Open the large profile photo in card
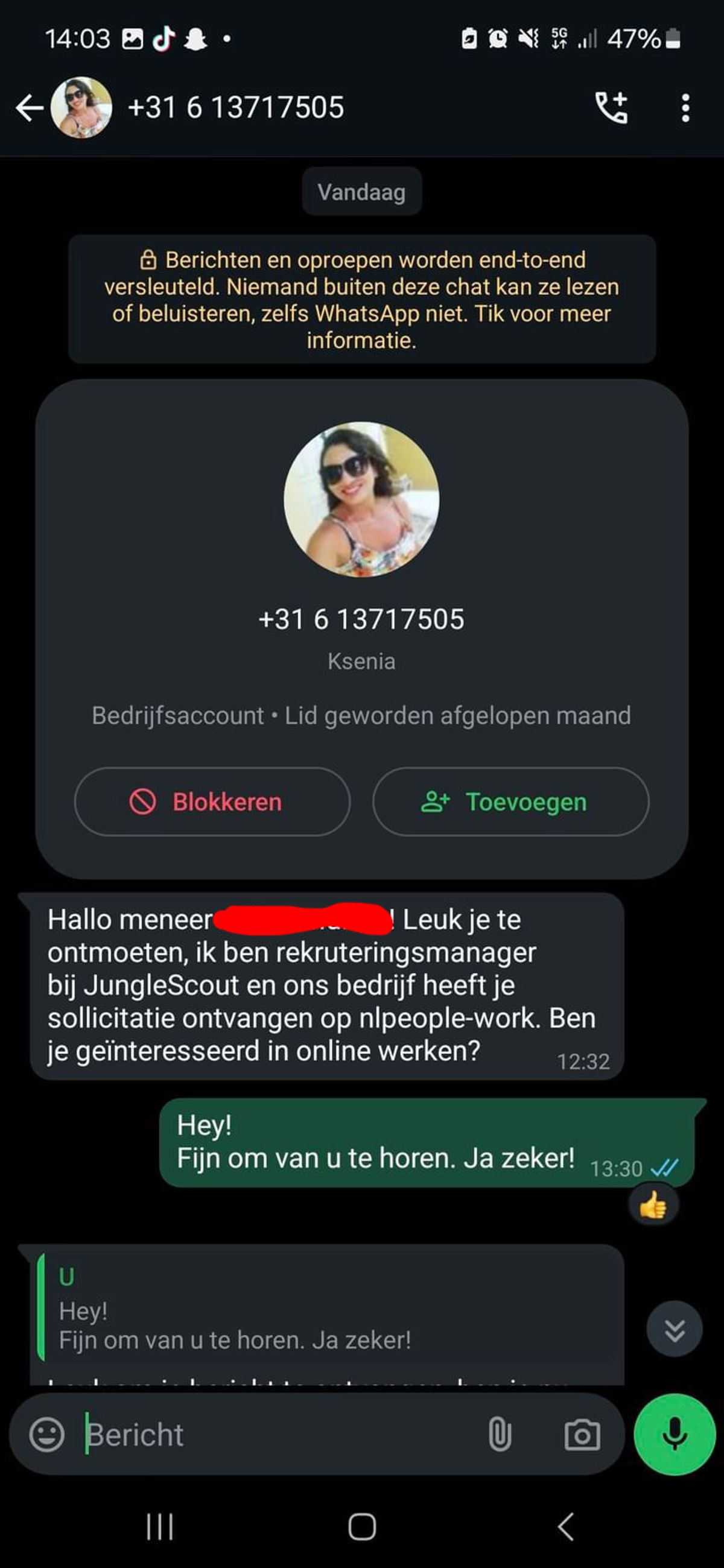Image resolution: width=724 pixels, height=1568 pixels. [x=361, y=499]
